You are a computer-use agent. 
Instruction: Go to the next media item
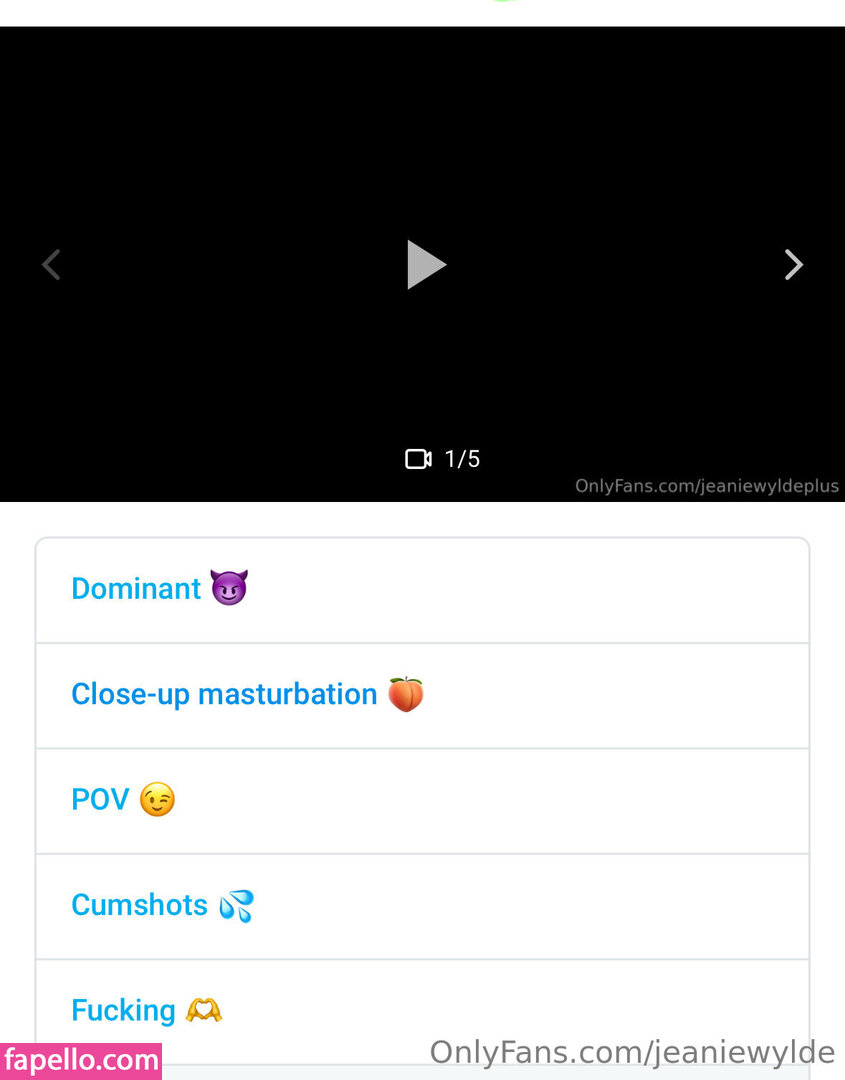click(x=793, y=265)
